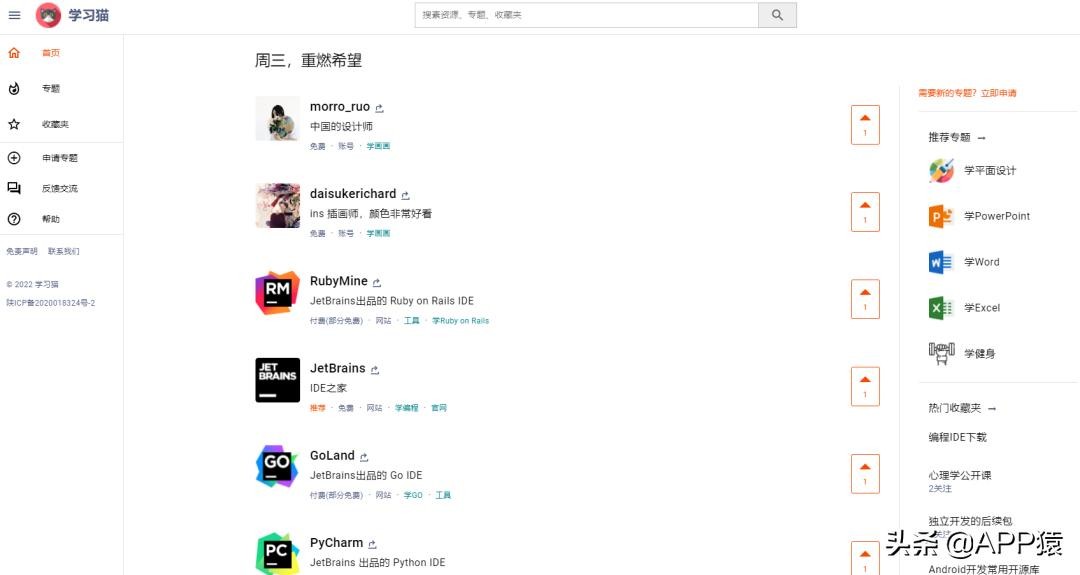This screenshot has height=575, width=1080.
Task: Open the JetBrains resource link
Action: pyautogui.click(x=337, y=368)
